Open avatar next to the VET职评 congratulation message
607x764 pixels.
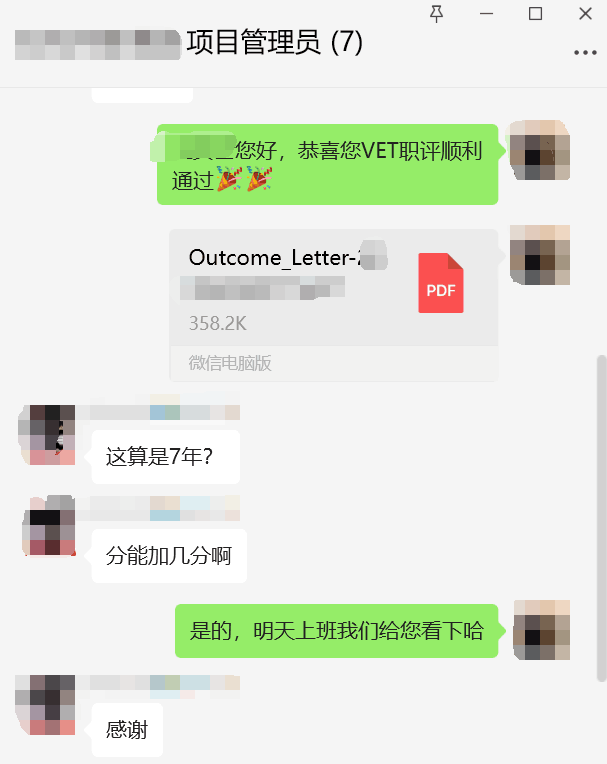pos(540,150)
